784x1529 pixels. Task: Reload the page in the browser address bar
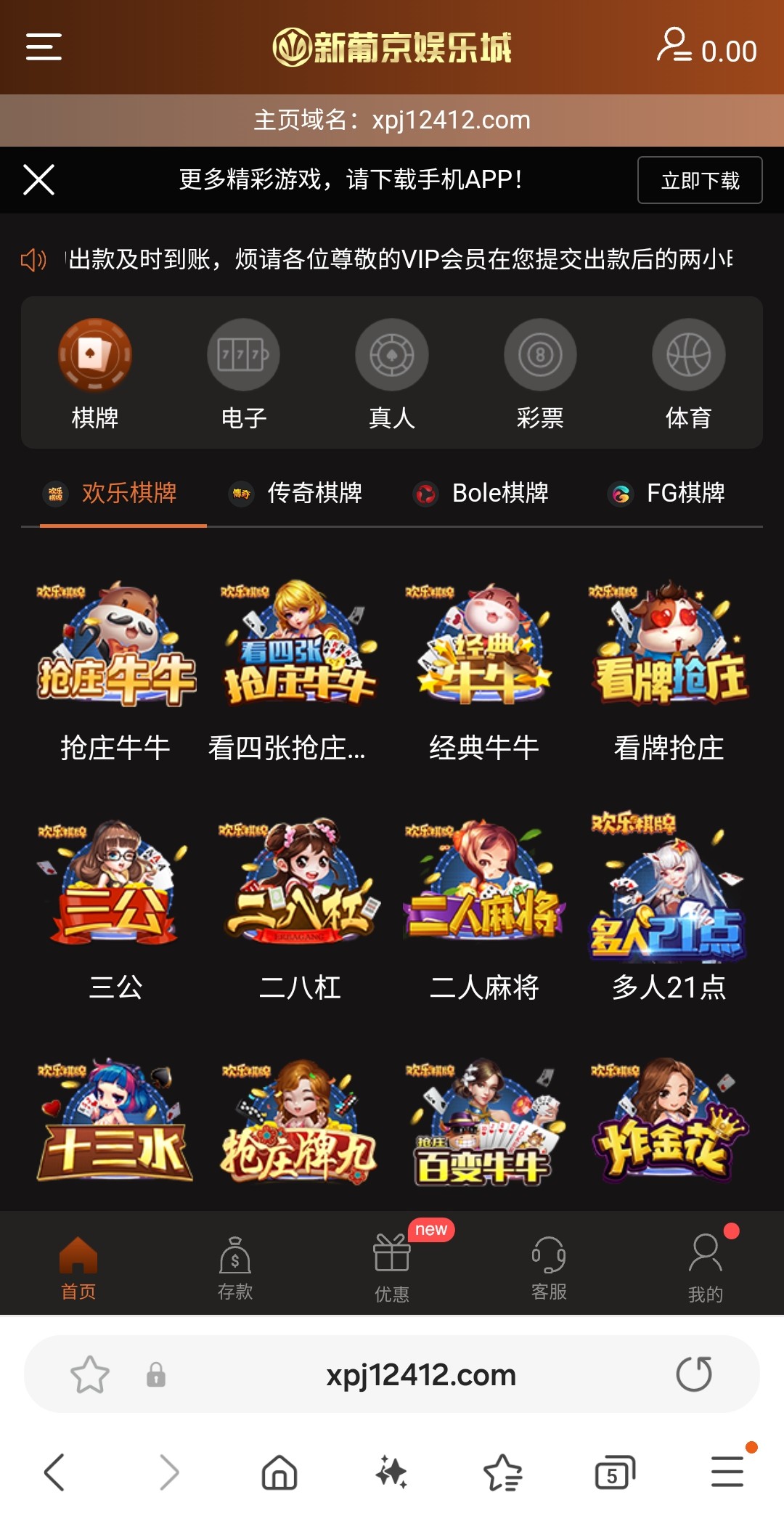[x=694, y=1374]
